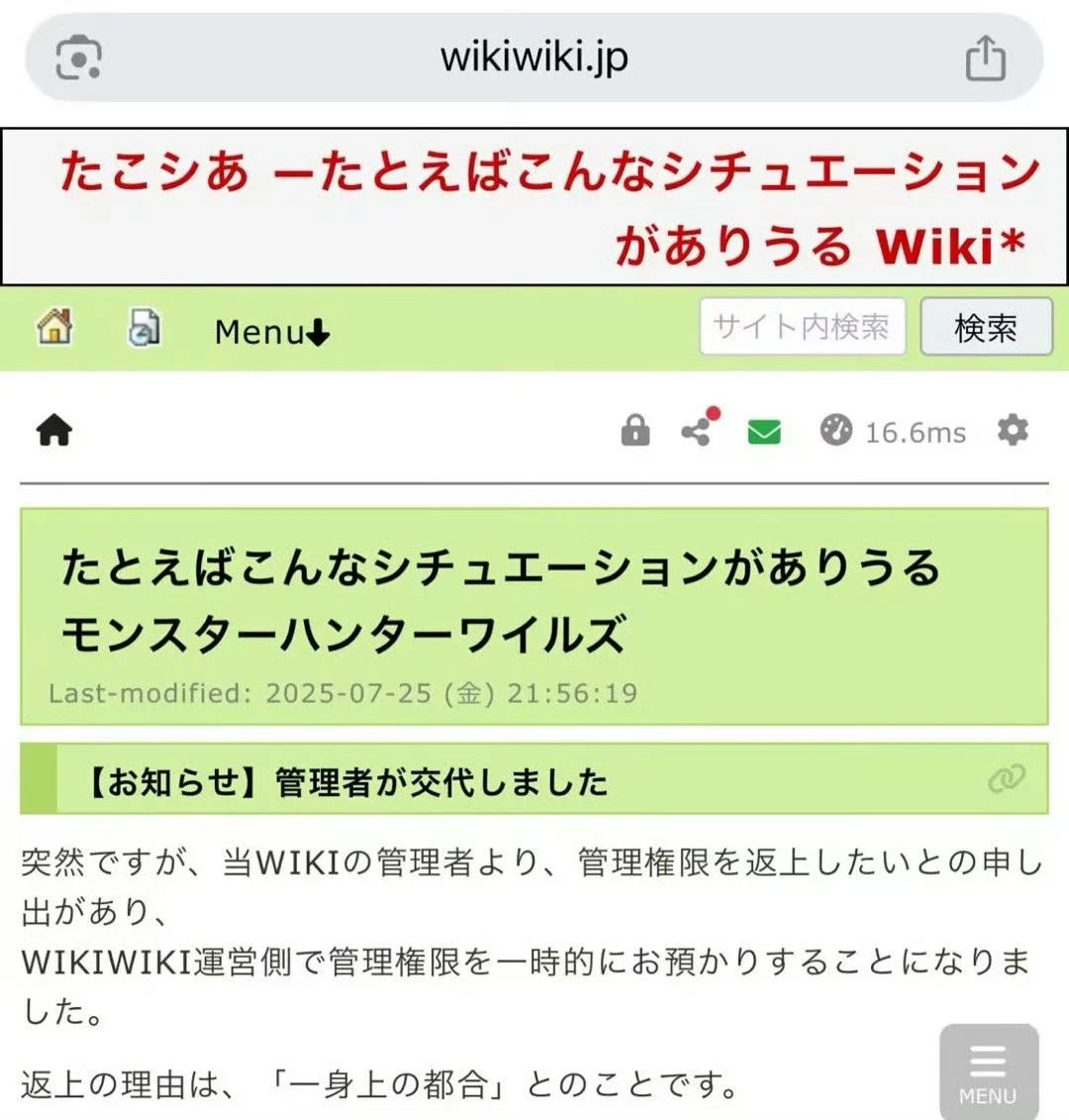1069x1120 pixels.
Task: Open the recent changes page icon
Action: (x=145, y=327)
